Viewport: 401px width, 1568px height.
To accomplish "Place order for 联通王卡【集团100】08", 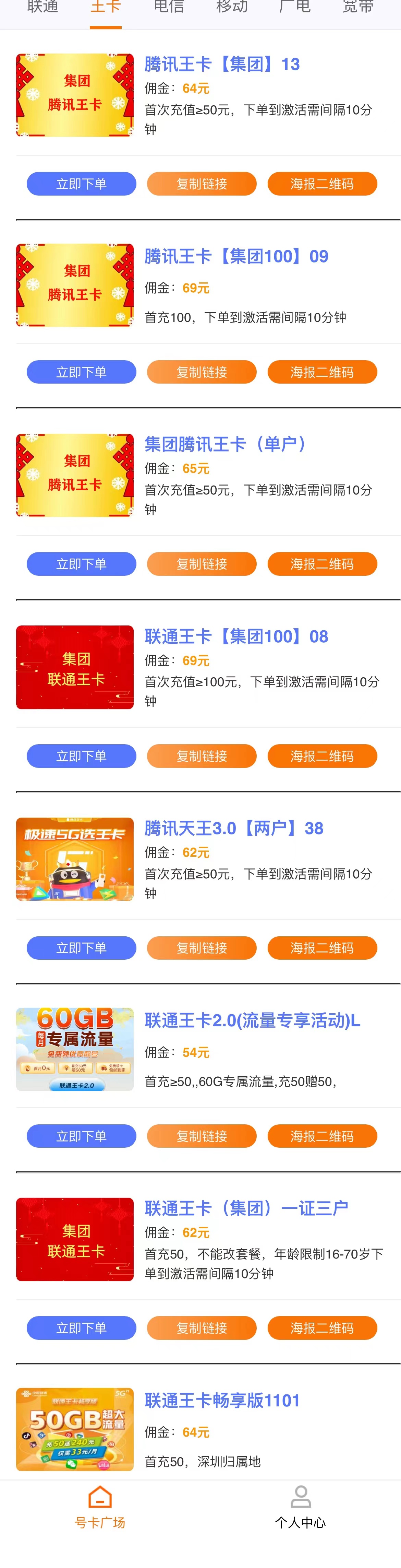I will [x=82, y=756].
